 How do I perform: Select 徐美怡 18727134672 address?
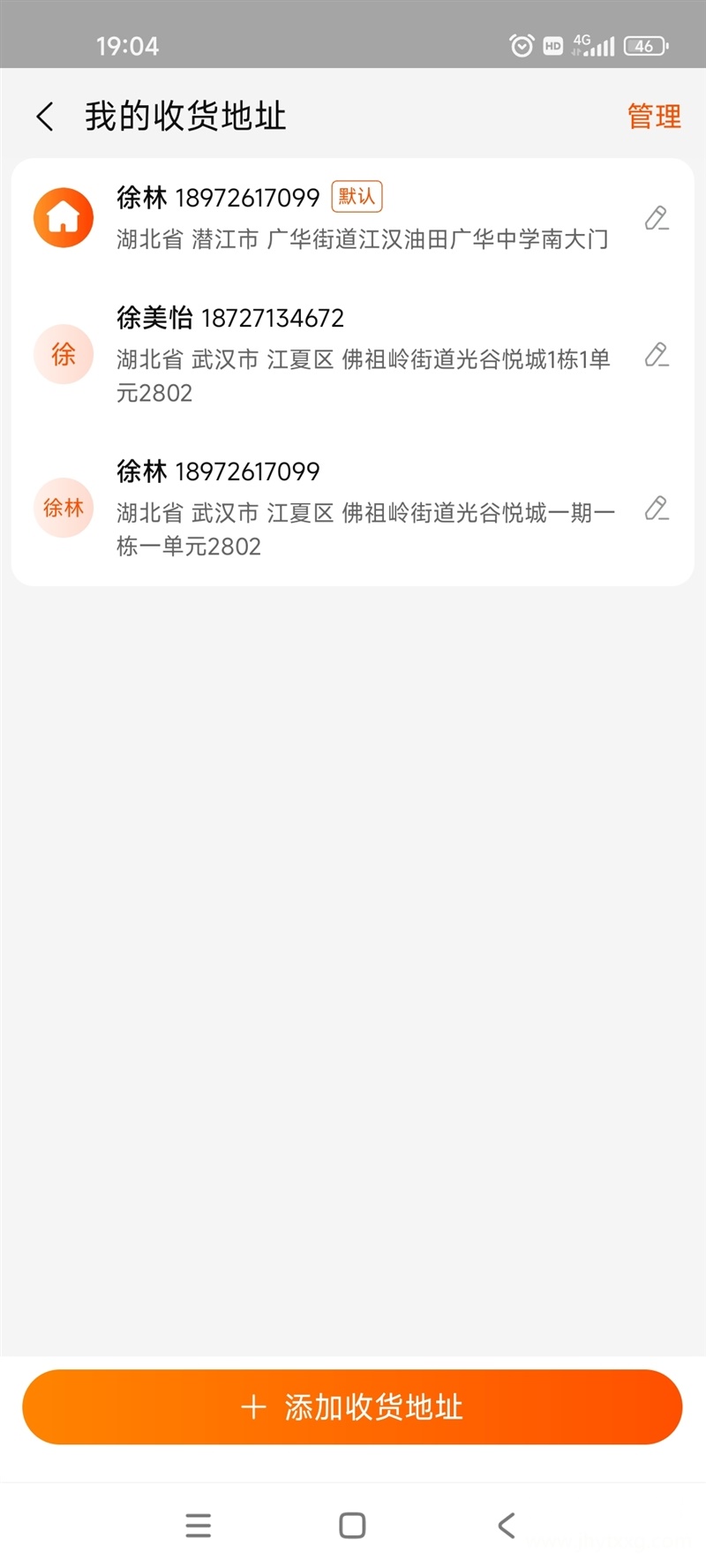tap(353, 355)
